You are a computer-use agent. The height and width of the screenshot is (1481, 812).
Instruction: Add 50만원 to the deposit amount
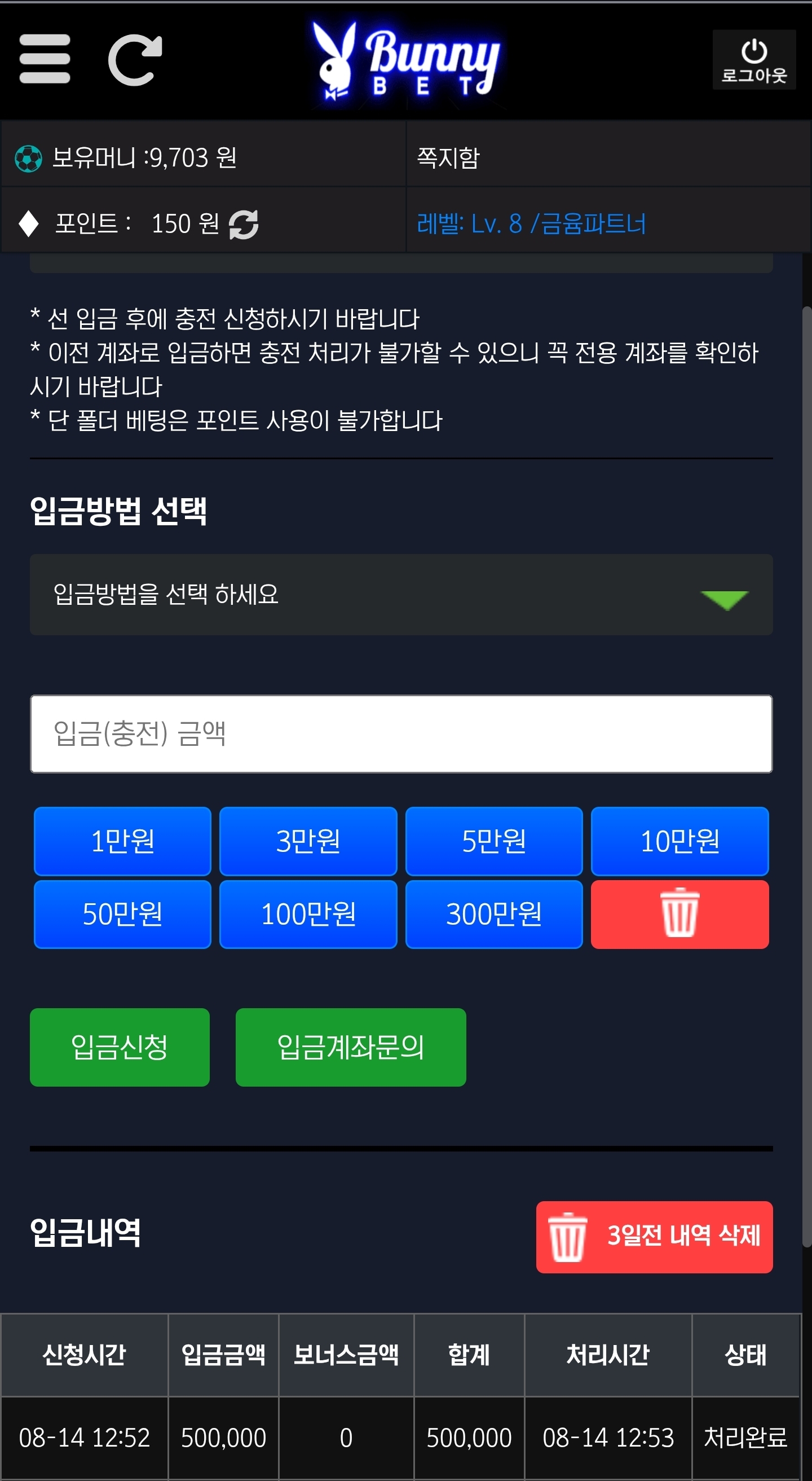coord(122,914)
